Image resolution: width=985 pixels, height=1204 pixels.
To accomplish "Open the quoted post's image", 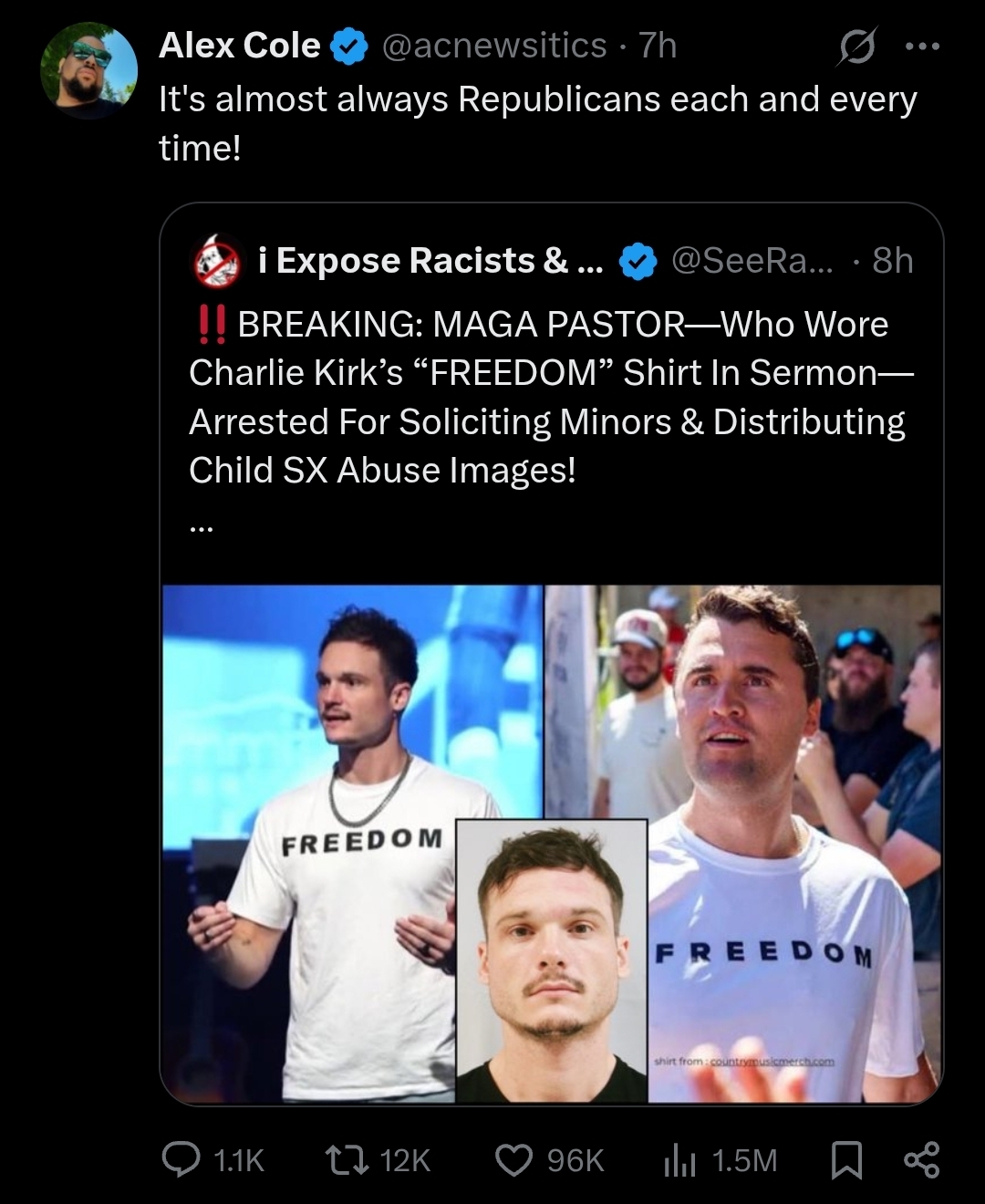I will pos(551,843).
